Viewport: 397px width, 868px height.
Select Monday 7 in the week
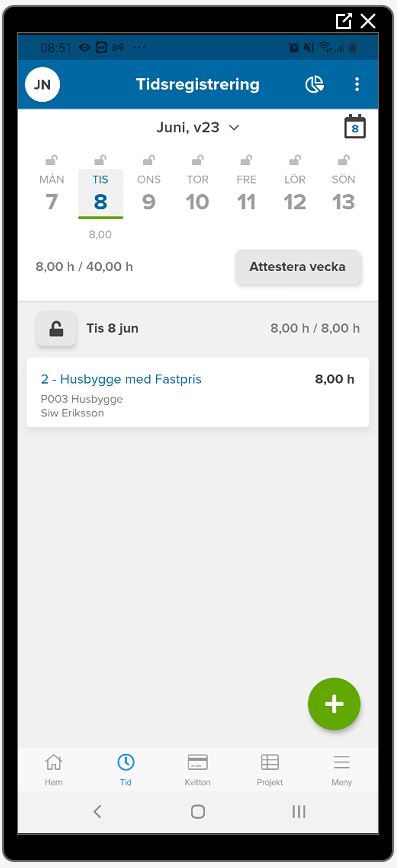[51, 193]
